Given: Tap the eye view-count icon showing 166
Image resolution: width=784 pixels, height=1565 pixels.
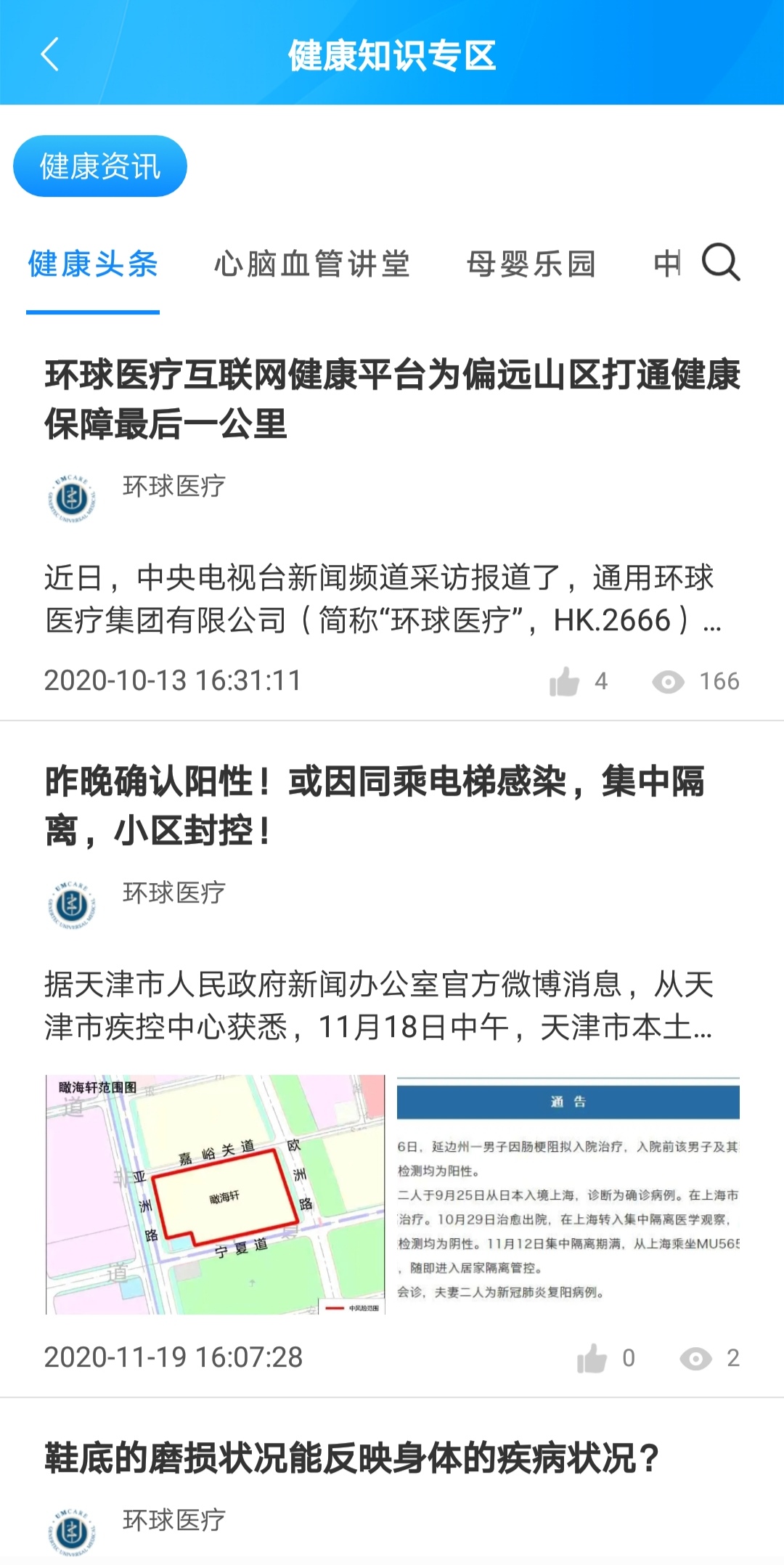Looking at the screenshot, I should (x=669, y=681).
